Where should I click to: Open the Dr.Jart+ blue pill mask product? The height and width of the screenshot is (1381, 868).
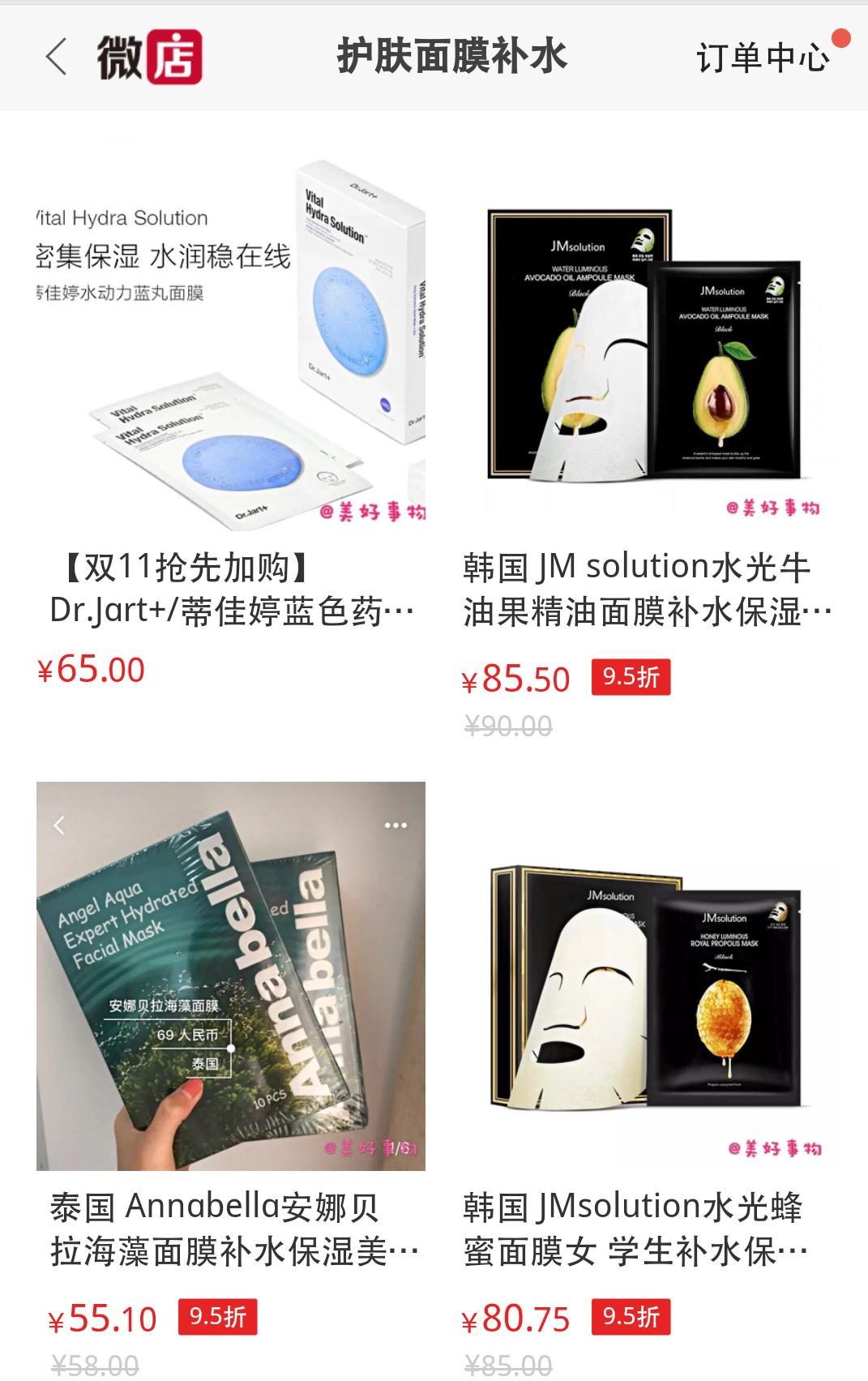click(231, 341)
